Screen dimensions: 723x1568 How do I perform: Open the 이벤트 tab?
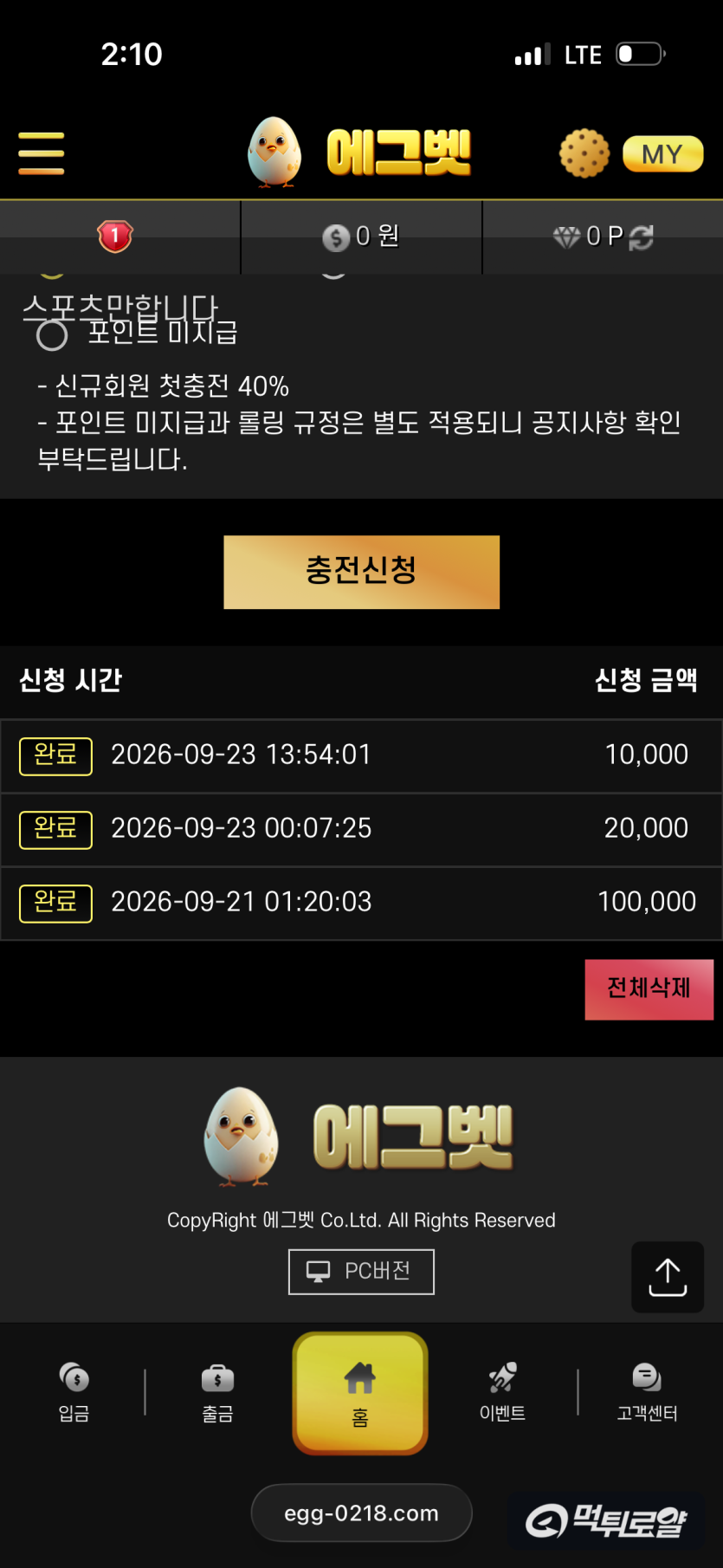click(503, 1392)
